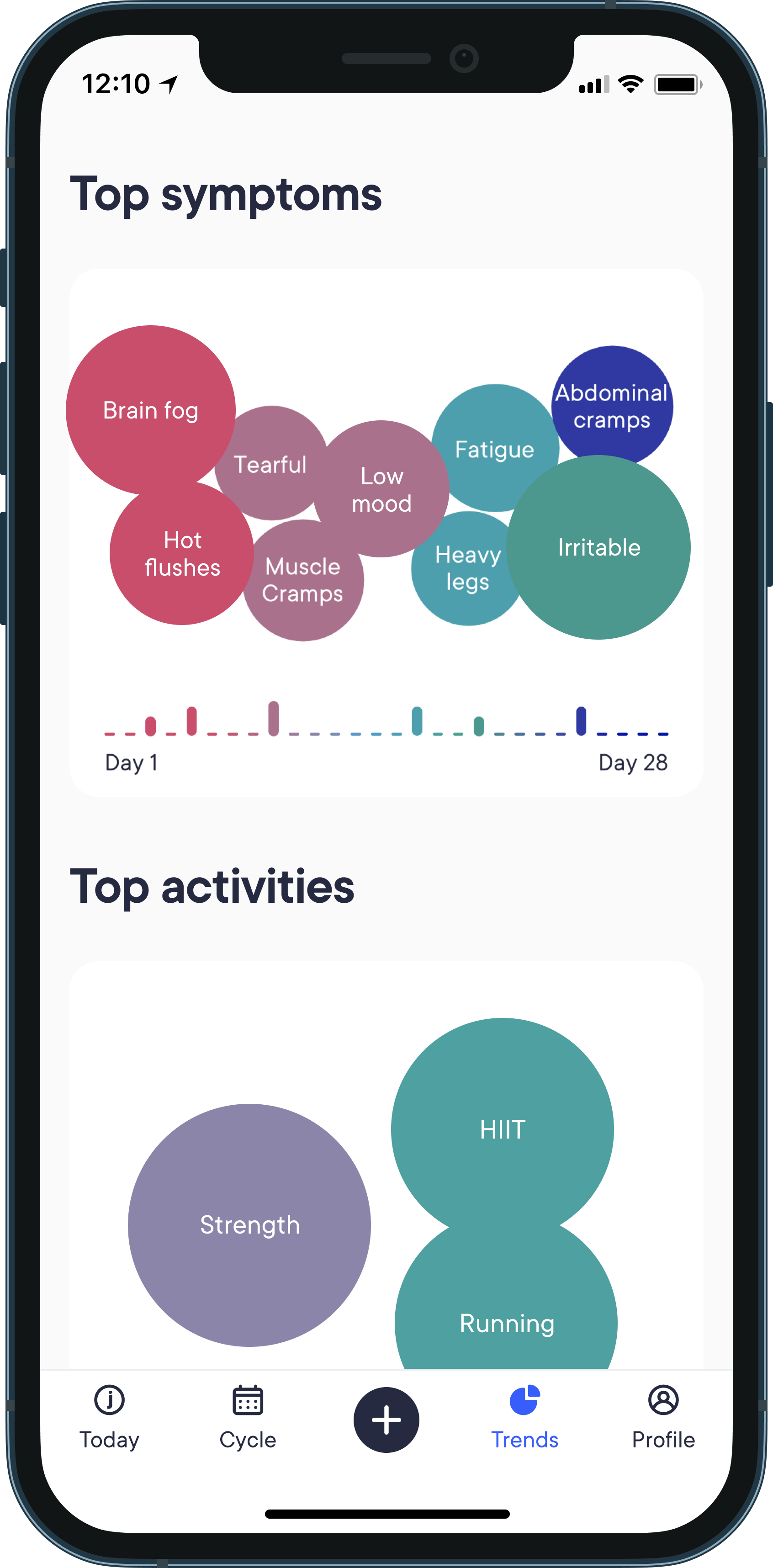Go to the Profile tab

coord(663,1418)
